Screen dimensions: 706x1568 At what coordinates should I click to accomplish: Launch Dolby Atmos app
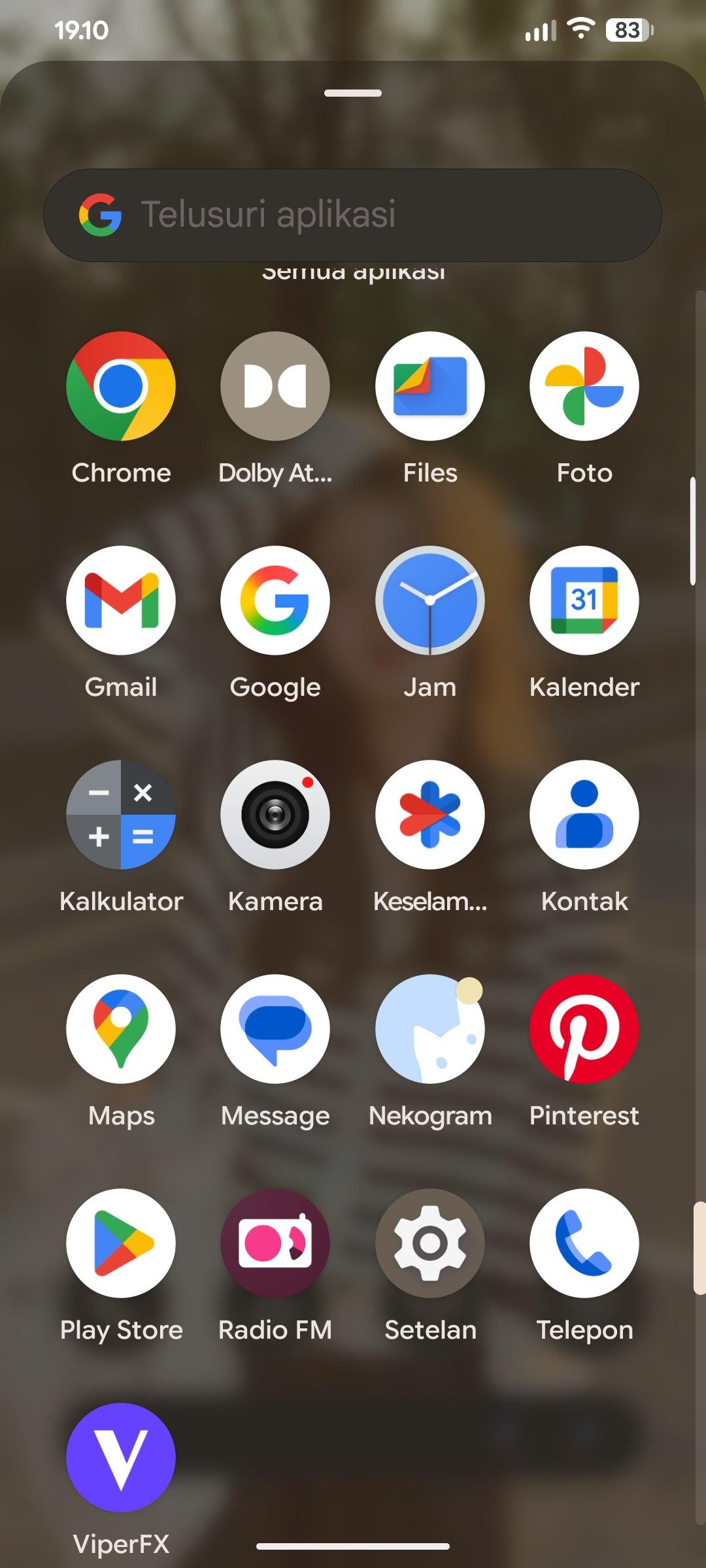point(275,386)
